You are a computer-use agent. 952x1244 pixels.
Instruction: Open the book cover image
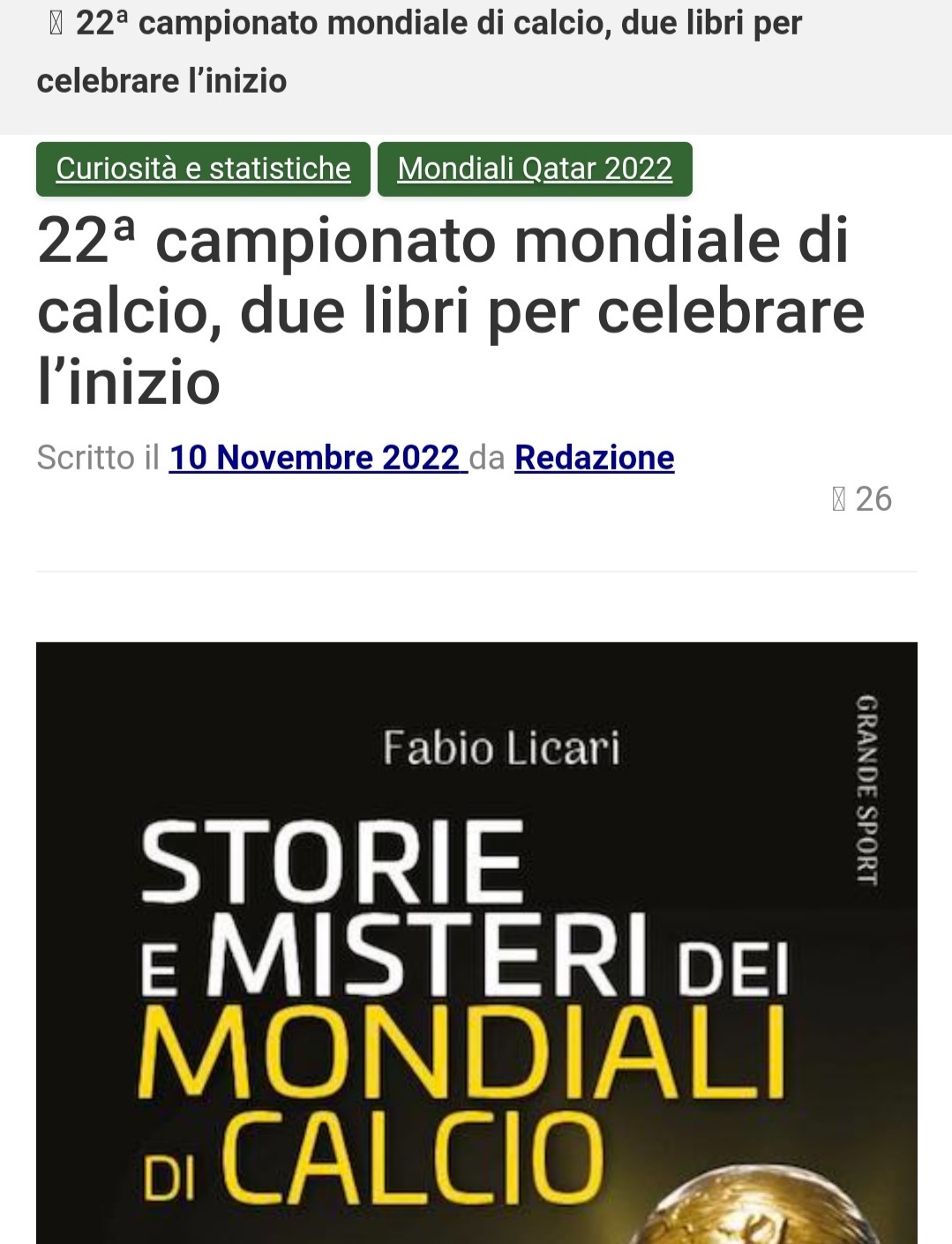476,942
